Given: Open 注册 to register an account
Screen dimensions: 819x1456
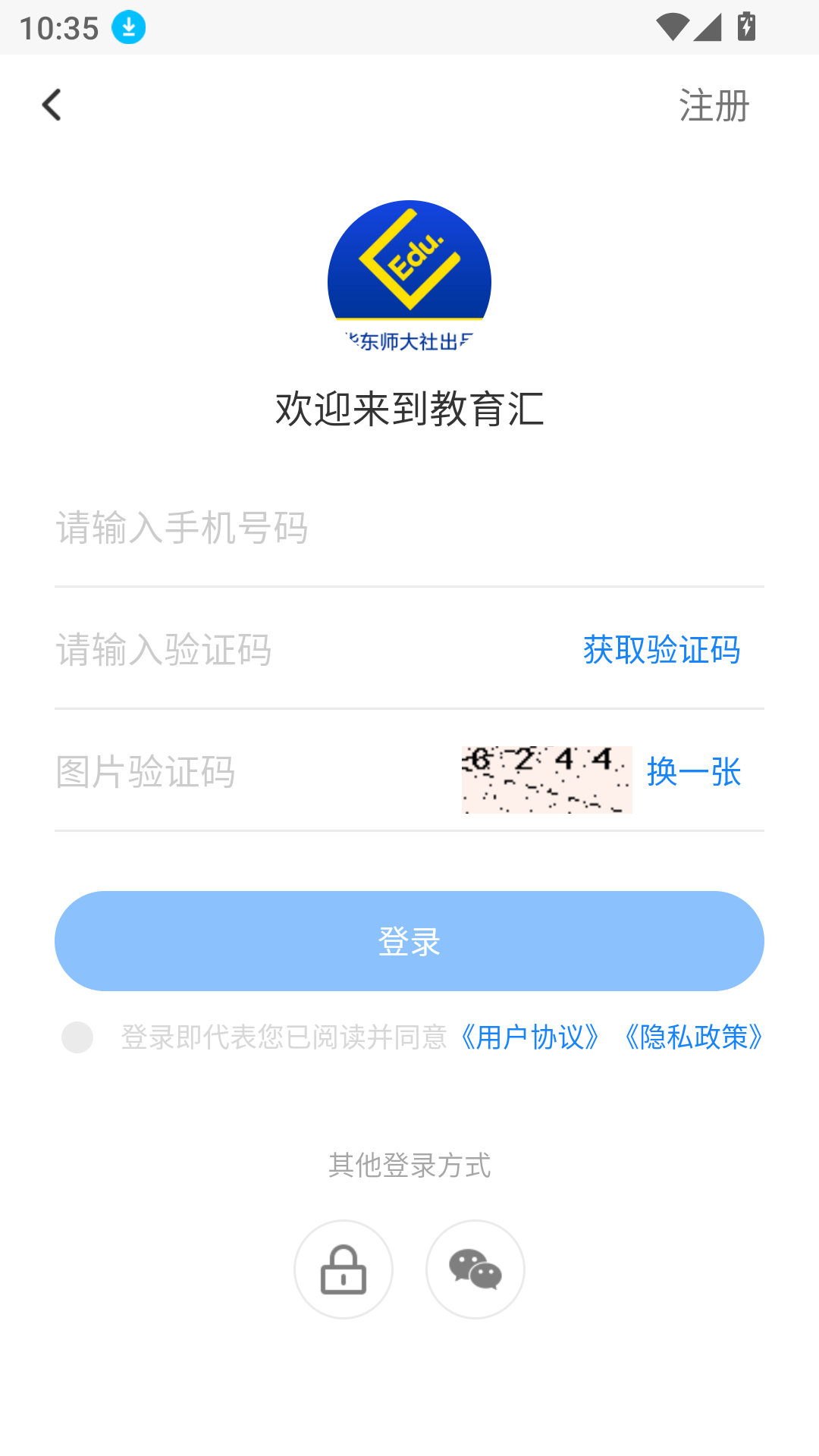Looking at the screenshot, I should 713,106.
